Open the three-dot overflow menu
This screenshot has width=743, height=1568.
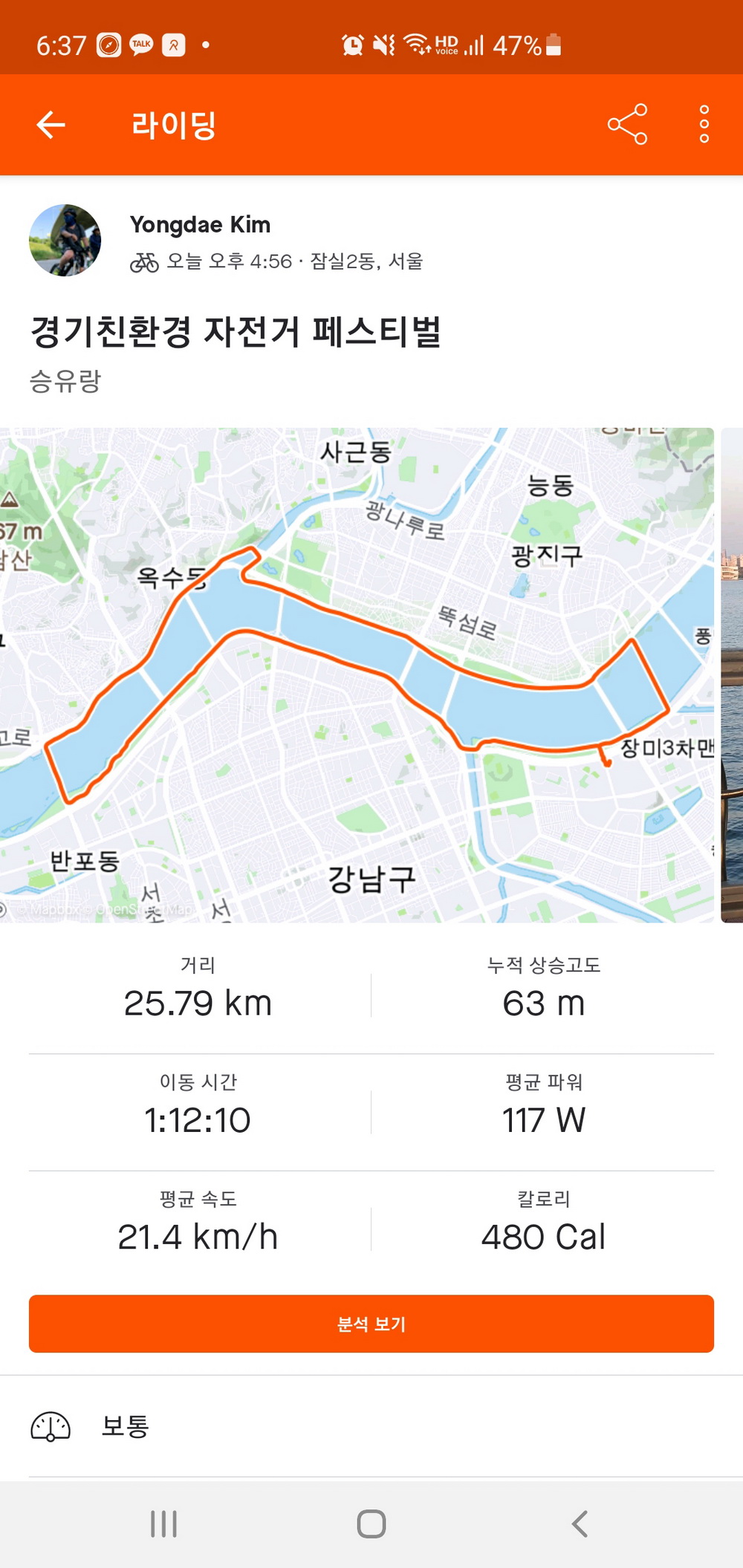[x=704, y=125]
